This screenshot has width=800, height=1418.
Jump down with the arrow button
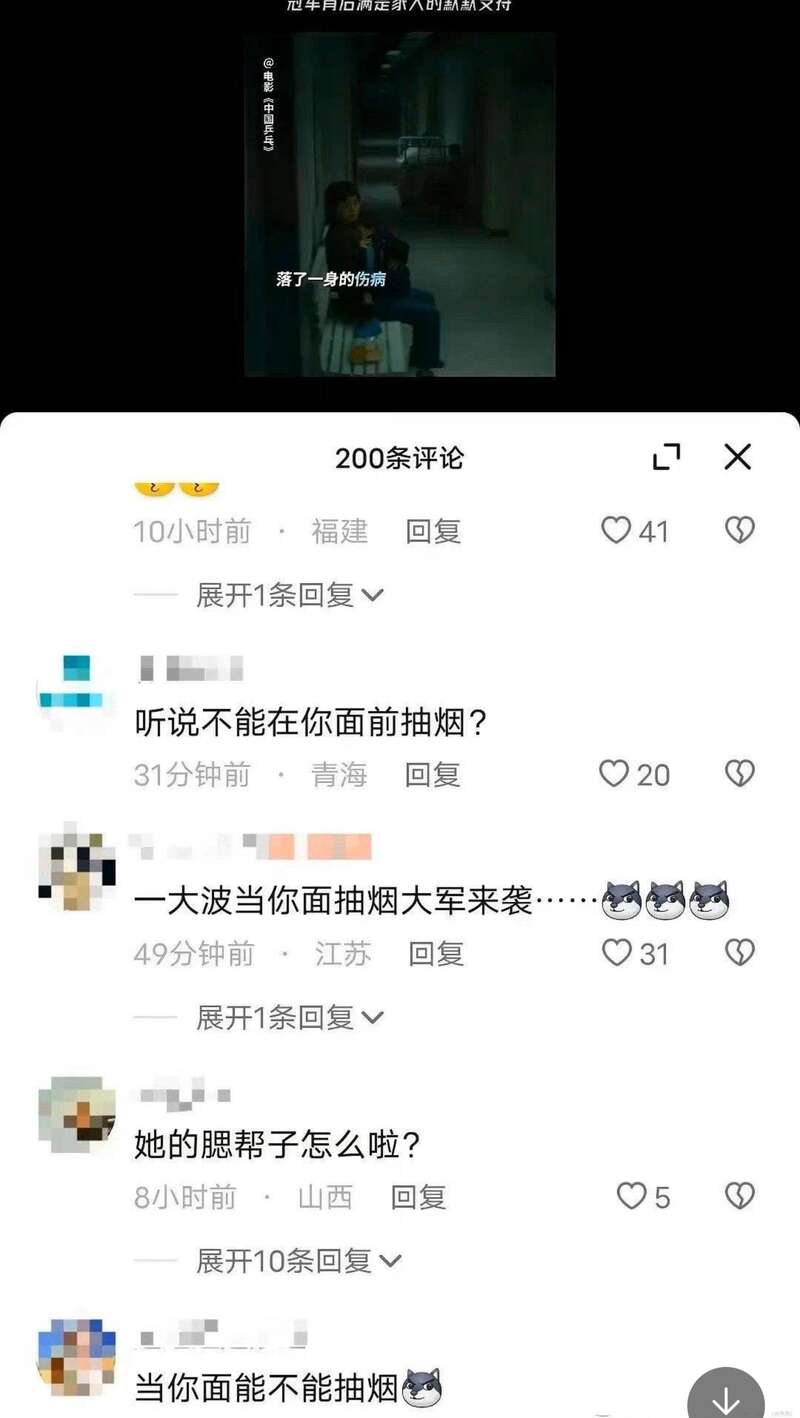click(x=726, y=1400)
